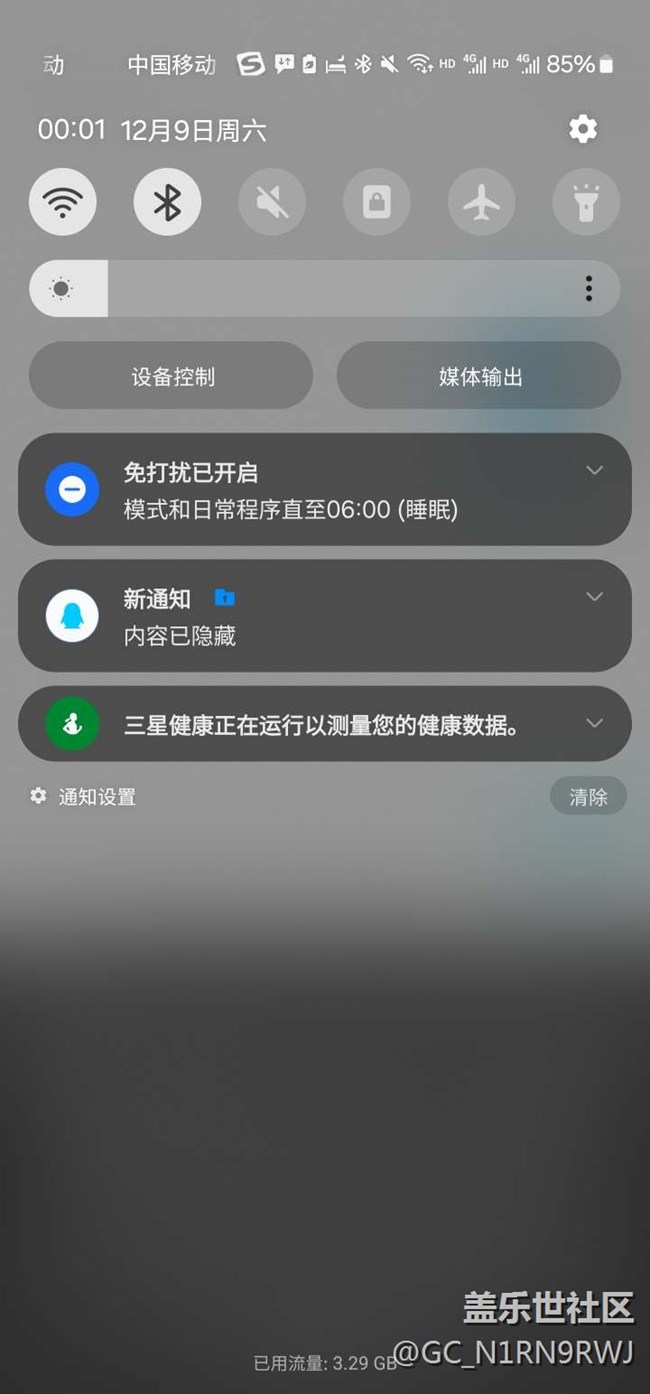Expand the 三星健康 notification chevron
This screenshot has width=650, height=1394.
[x=594, y=723]
